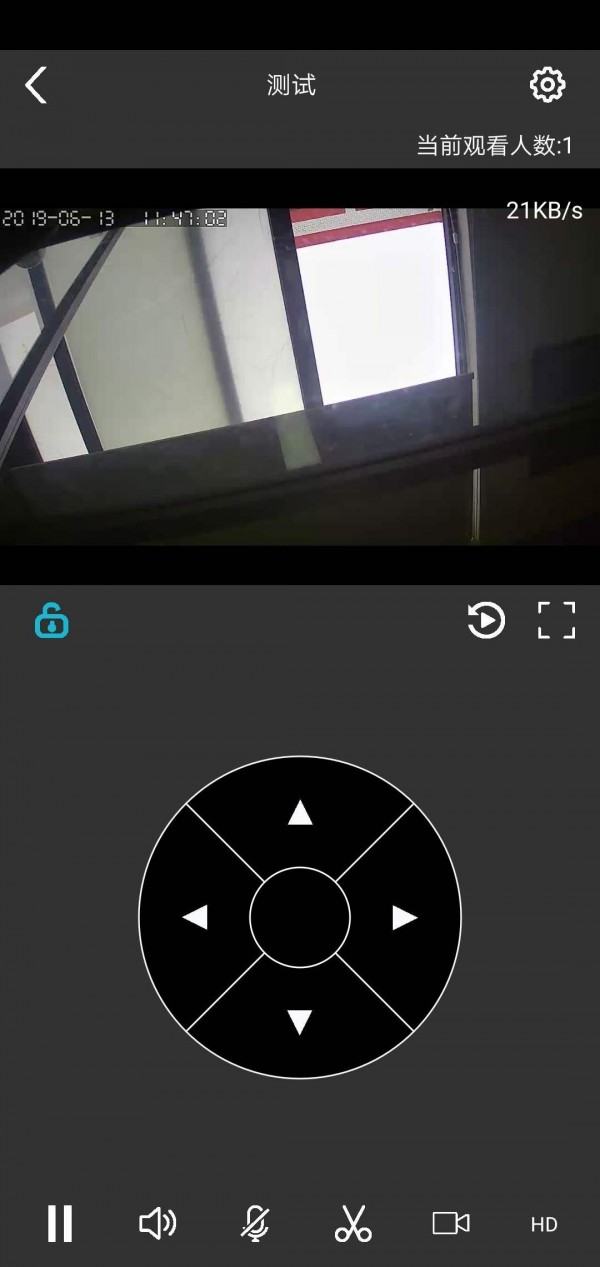Open recorded video playback history
The height and width of the screenshot is (1267, 600).
[x=486, y=621]
